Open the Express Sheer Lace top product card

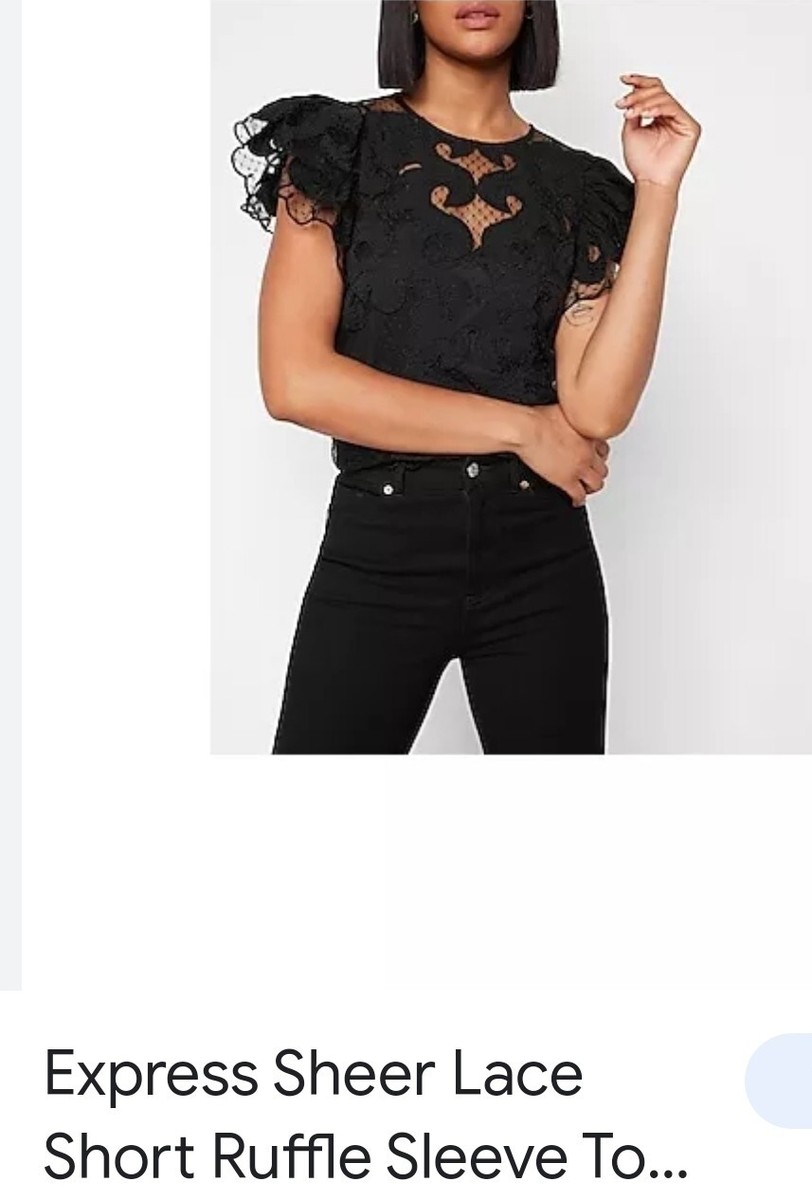click(365, 1113)
